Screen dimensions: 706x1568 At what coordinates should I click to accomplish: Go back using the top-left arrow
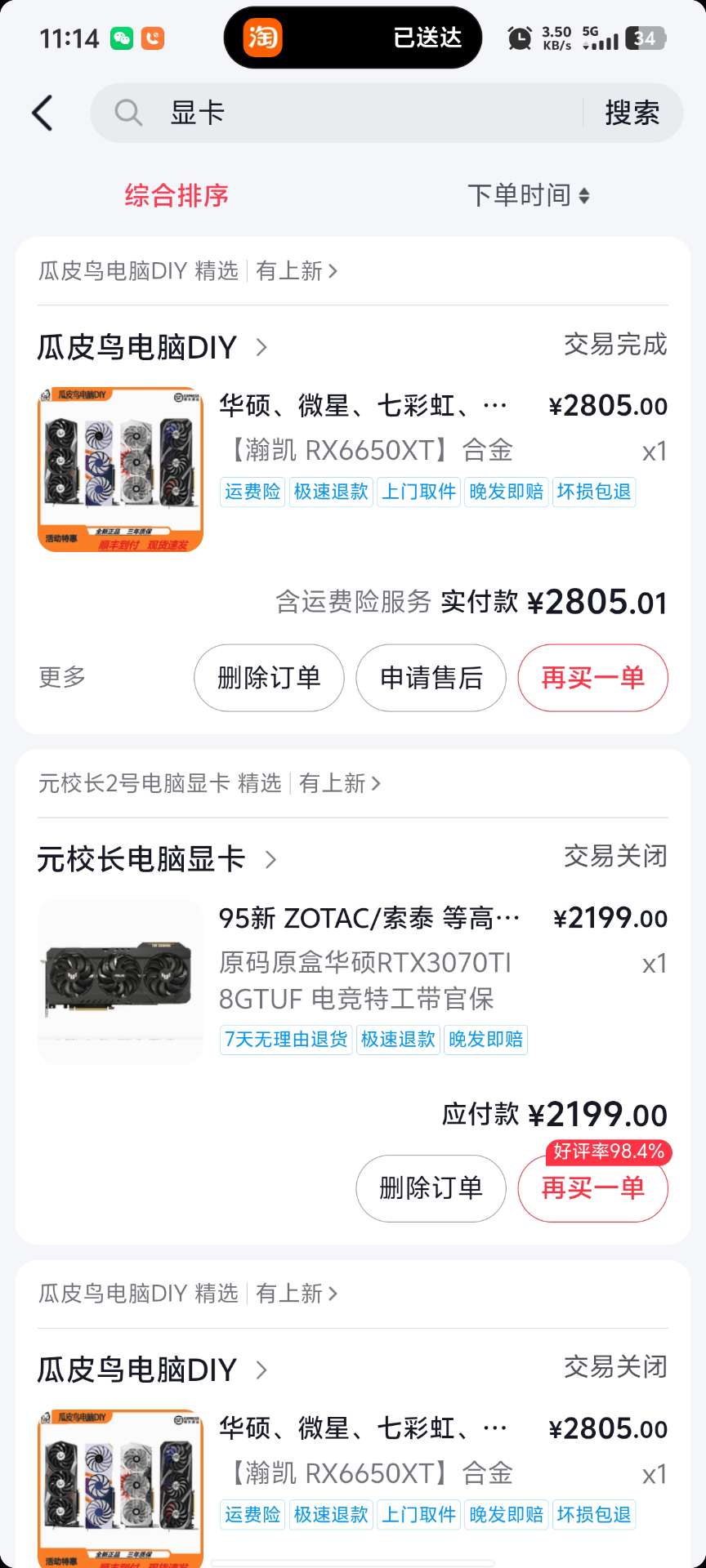click(x=42, y=113)
